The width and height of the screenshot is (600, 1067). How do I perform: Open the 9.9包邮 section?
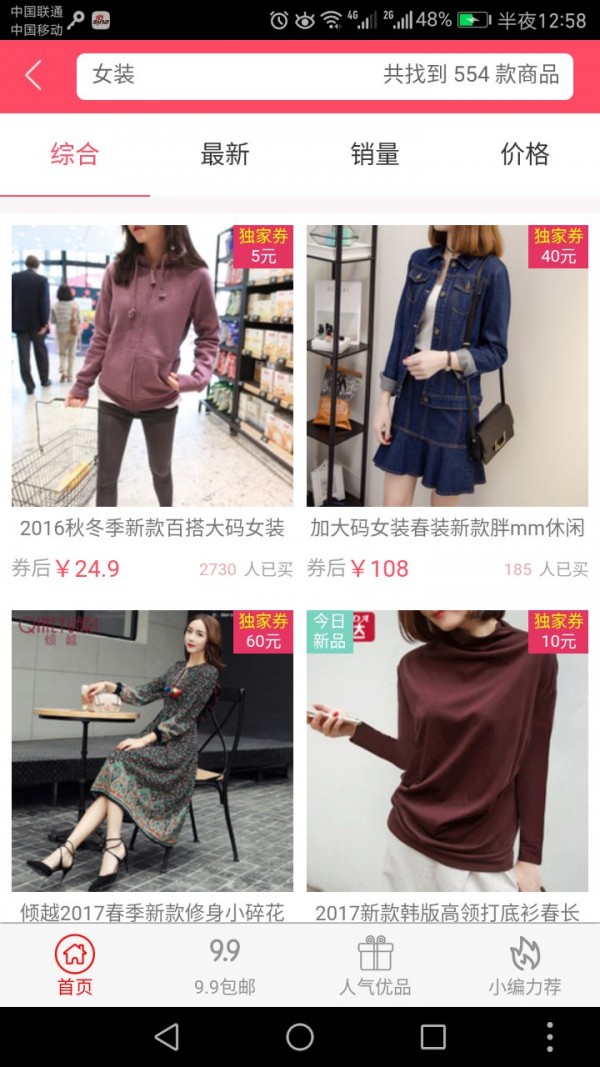(x=225, y=966)
